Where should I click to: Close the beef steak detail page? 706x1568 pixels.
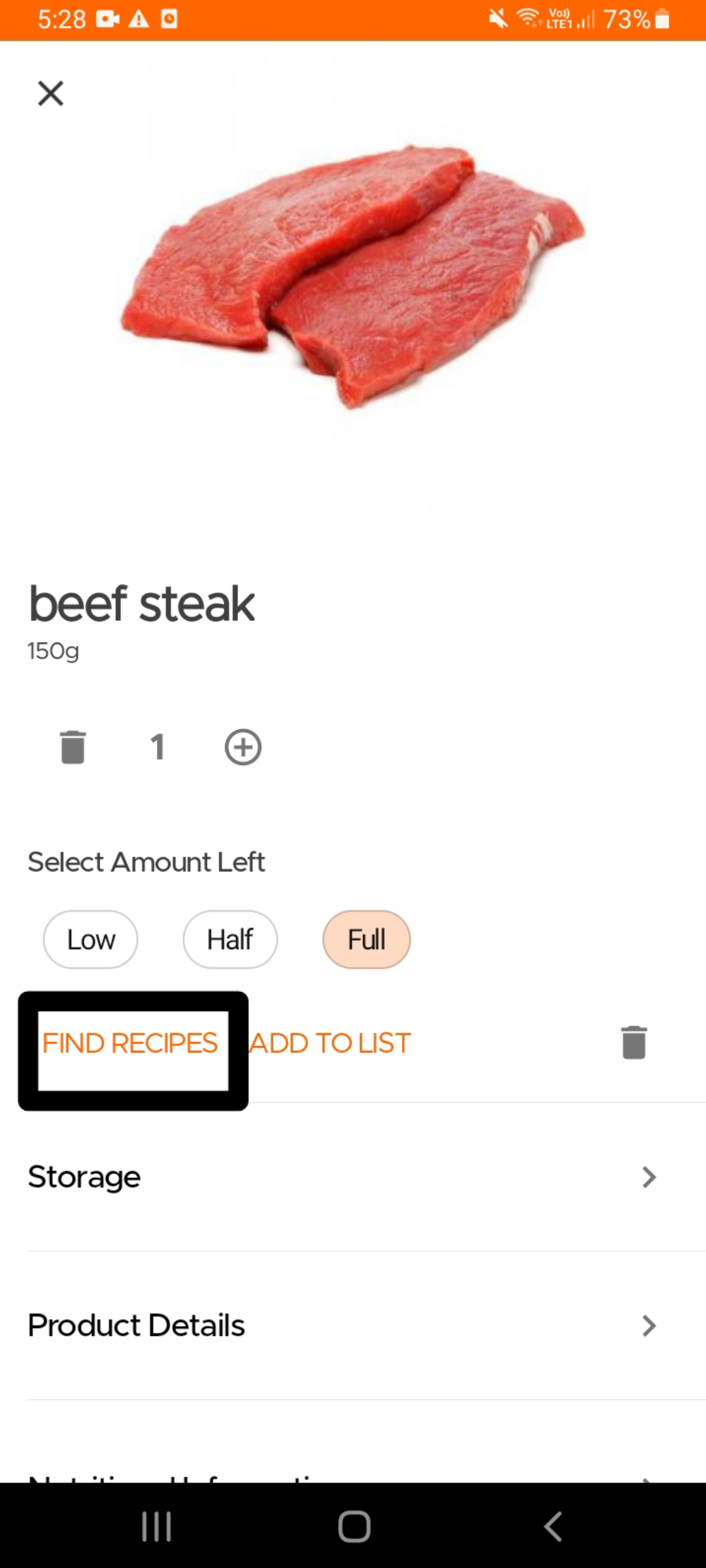51,94
